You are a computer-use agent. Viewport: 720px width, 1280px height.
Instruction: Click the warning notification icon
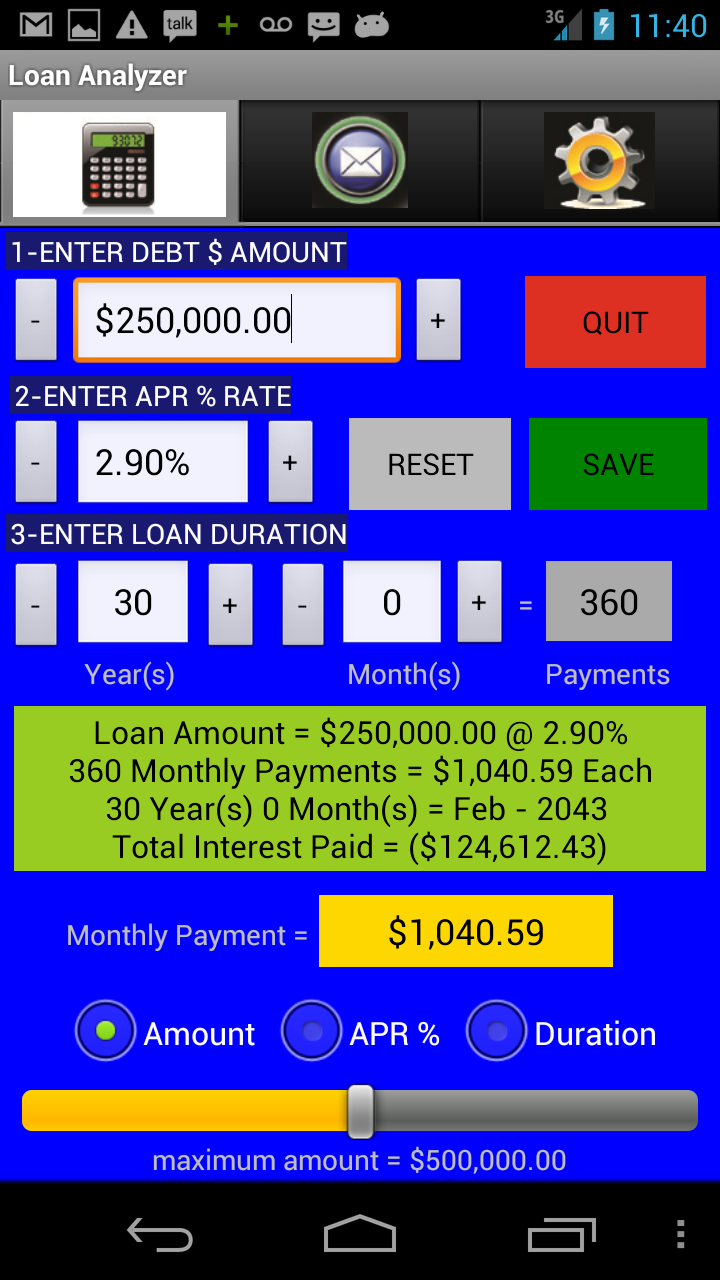pyautogui.click(x=131, y=22)
